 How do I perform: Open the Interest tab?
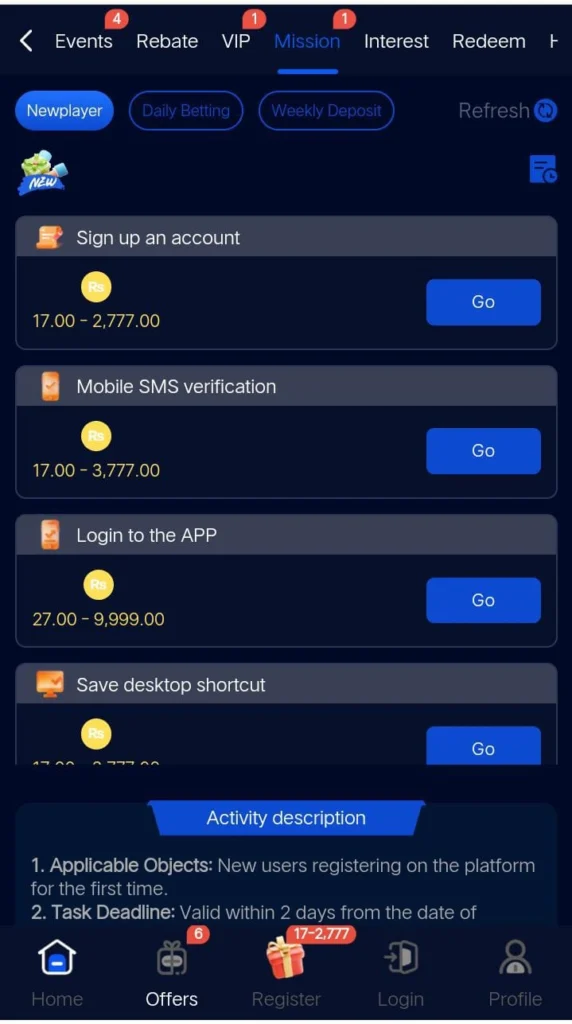[x=396, y=41]
